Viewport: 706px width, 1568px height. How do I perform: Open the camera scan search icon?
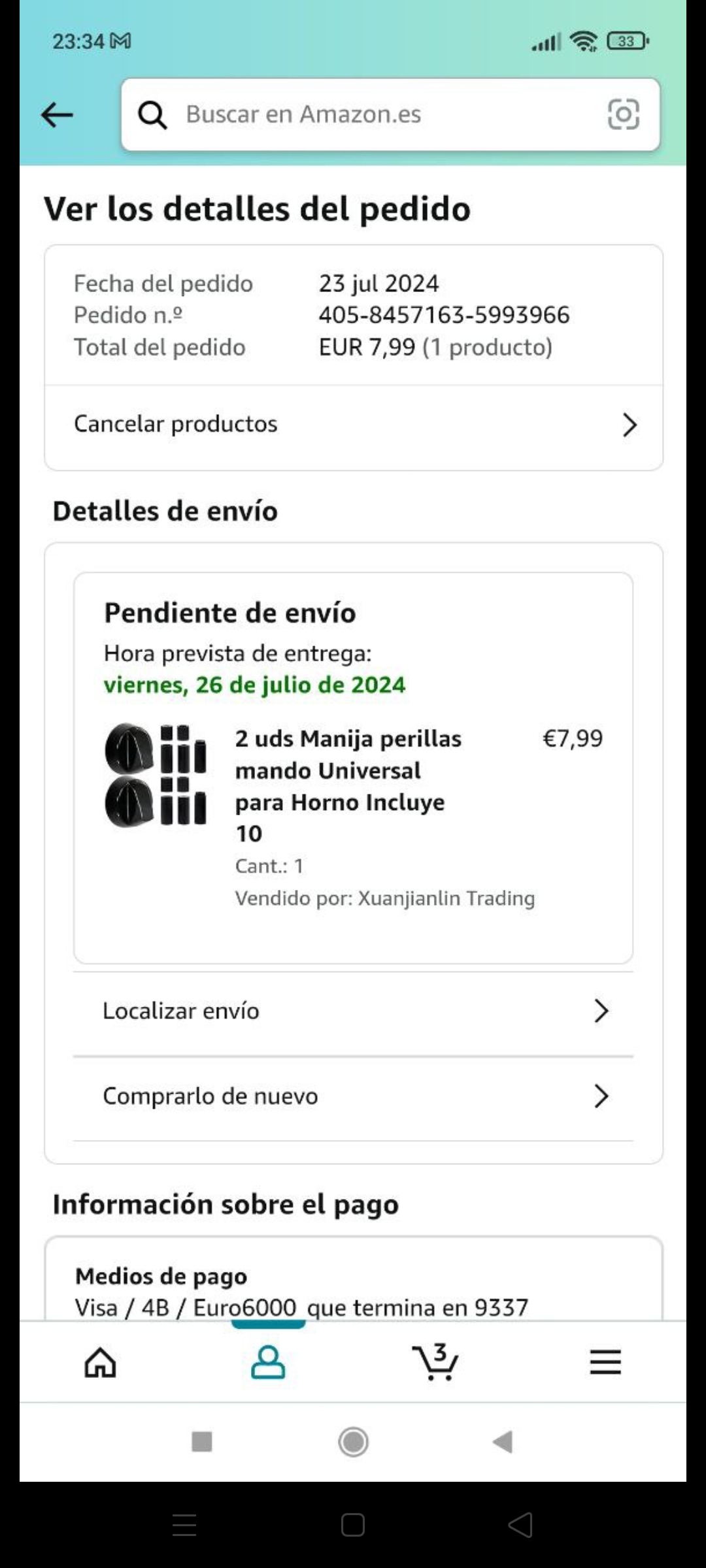point(623,115)
